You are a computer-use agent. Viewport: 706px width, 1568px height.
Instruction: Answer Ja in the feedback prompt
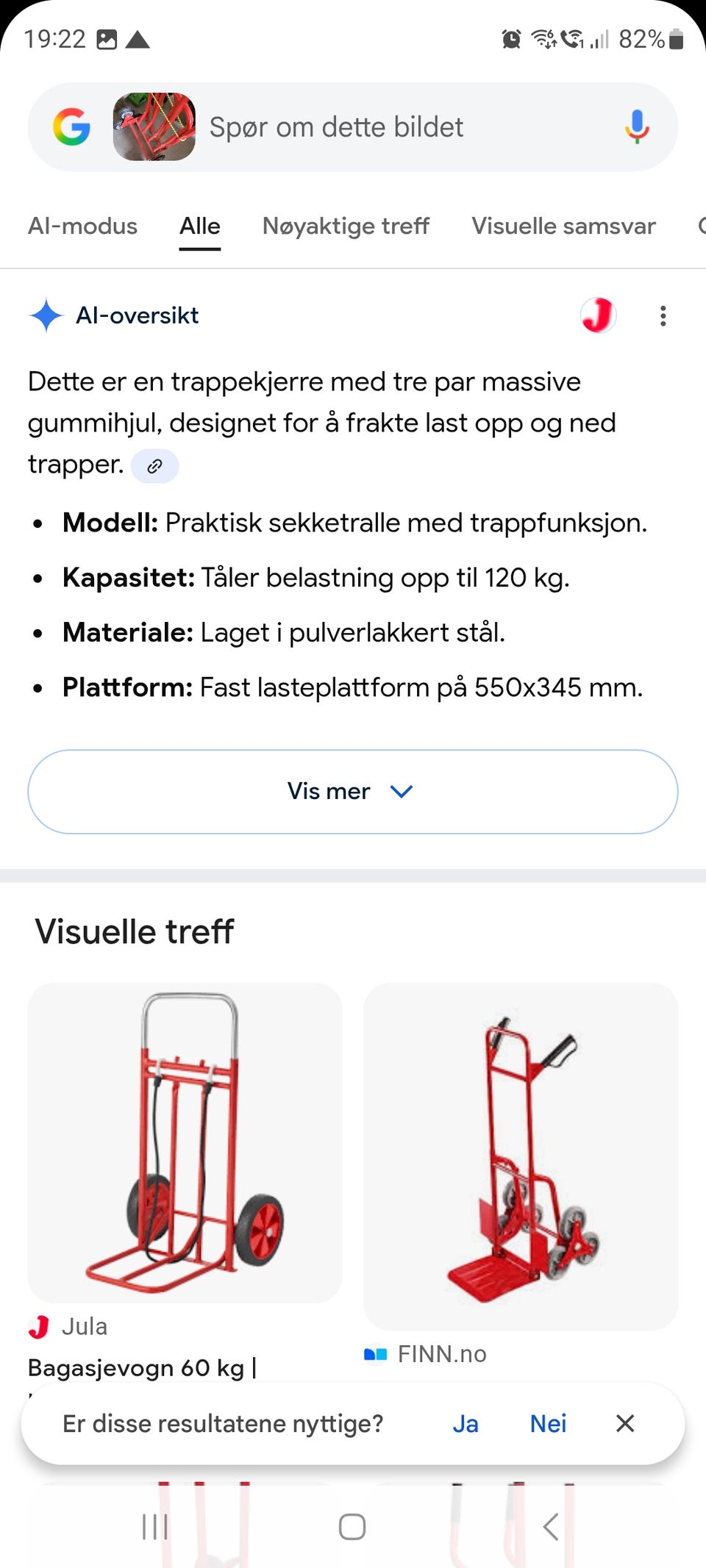click(466, 1423)
